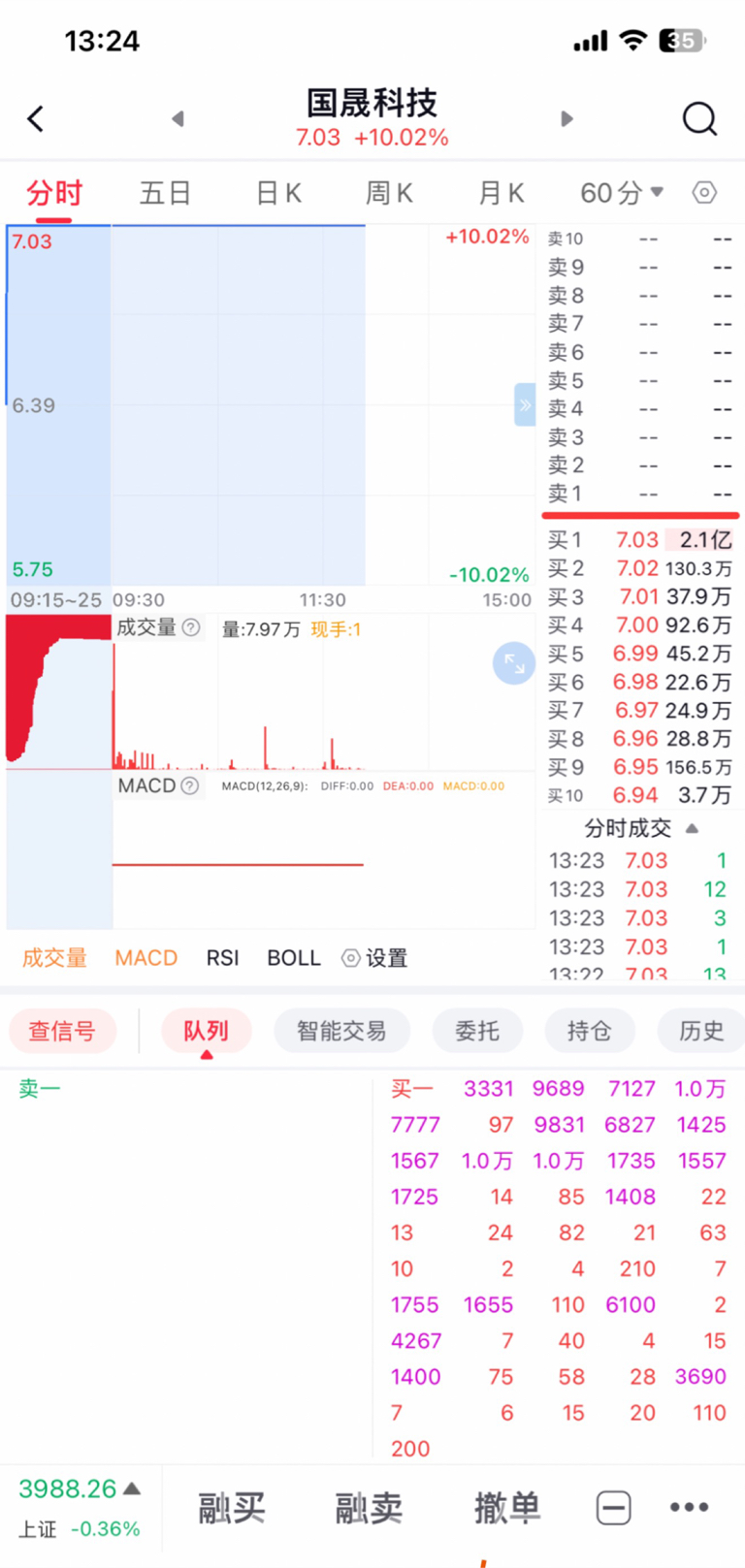This screenshot has height=1568, width=745.
Task: Go back using the top-left arrow
Action: tap(36, 119)
